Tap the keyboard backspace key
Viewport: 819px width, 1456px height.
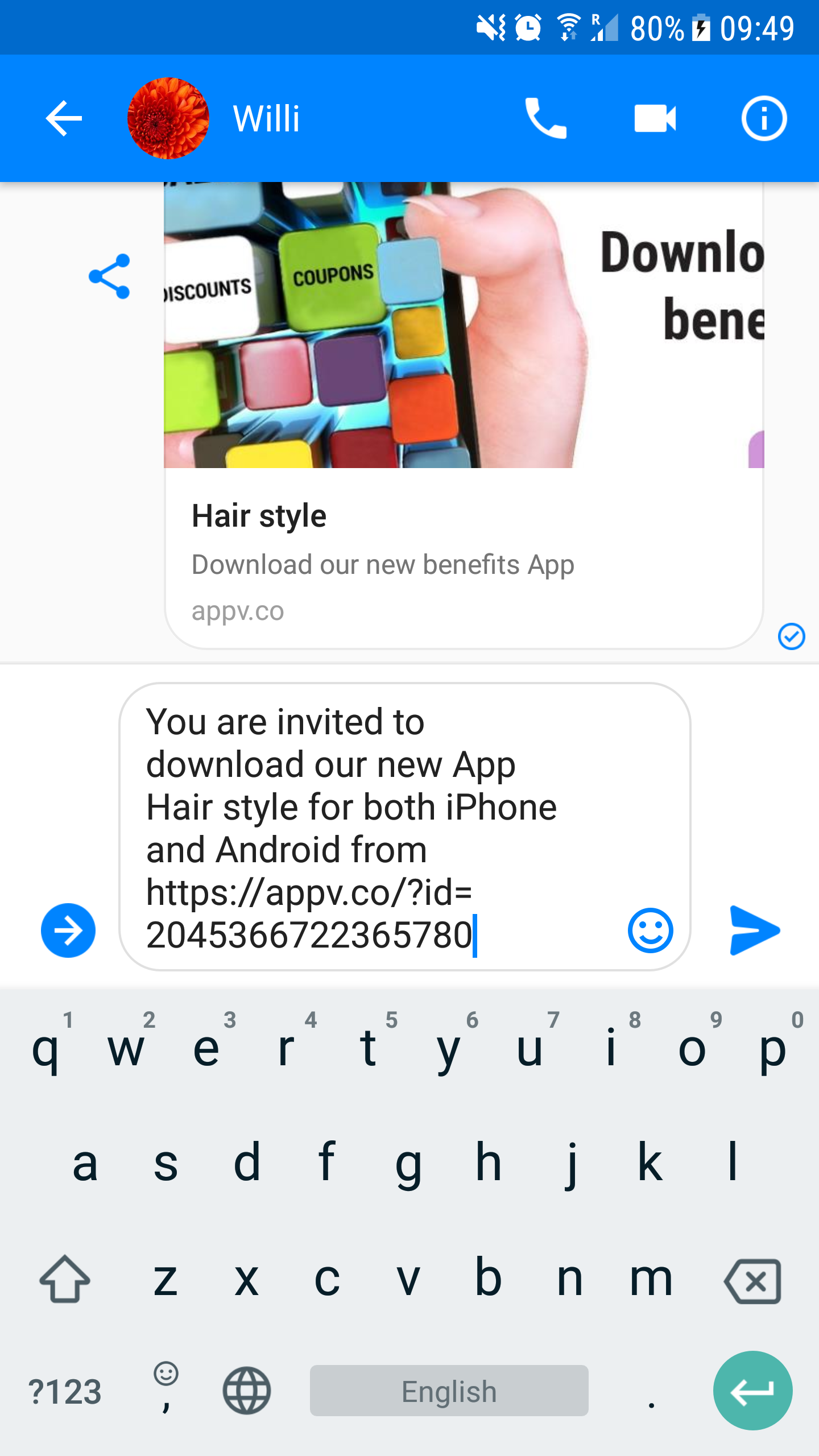click(752, 1281)
